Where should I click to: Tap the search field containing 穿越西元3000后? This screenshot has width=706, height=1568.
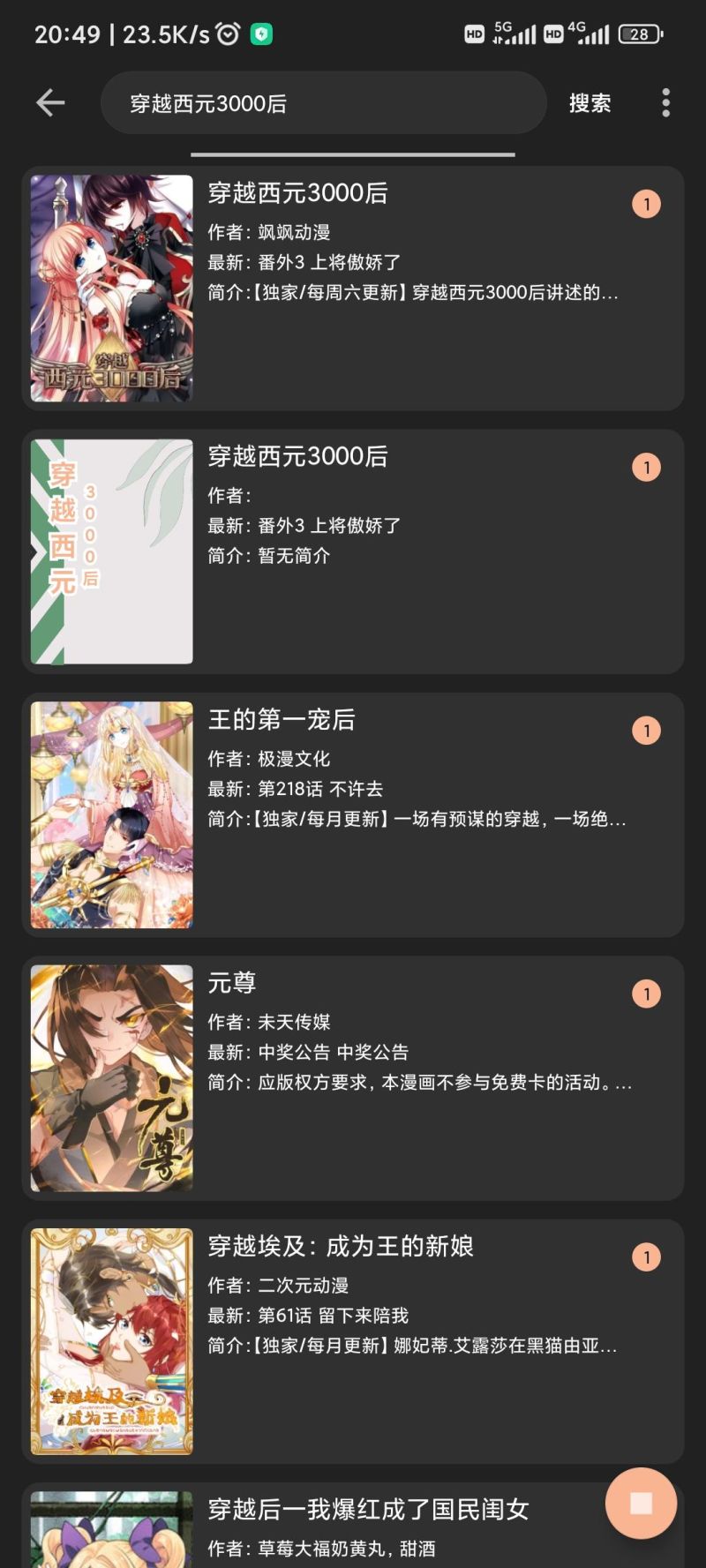point(323,103)
